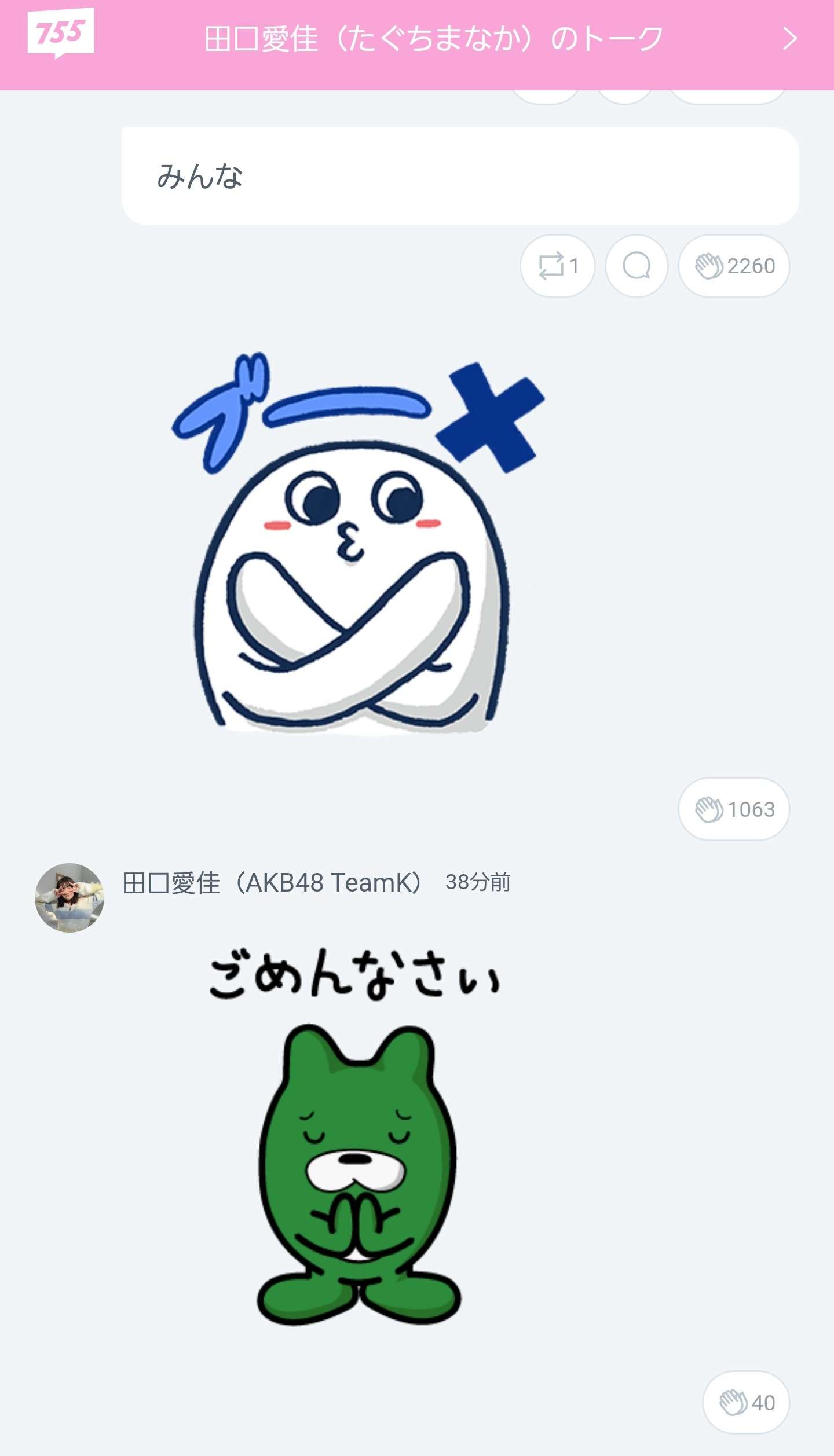The image size is (834, 1456).
Task: Open the 田口愛佳 talk via the header arrow
Action: click(789, 39)
